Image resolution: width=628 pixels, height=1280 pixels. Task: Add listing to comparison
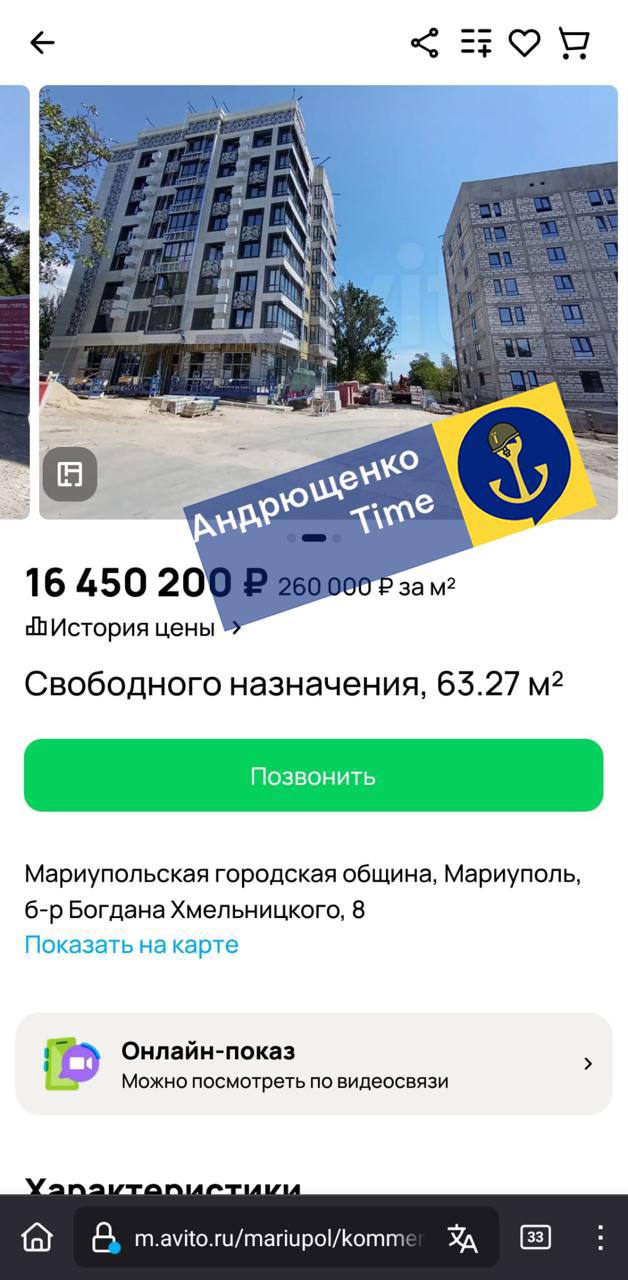476,43
